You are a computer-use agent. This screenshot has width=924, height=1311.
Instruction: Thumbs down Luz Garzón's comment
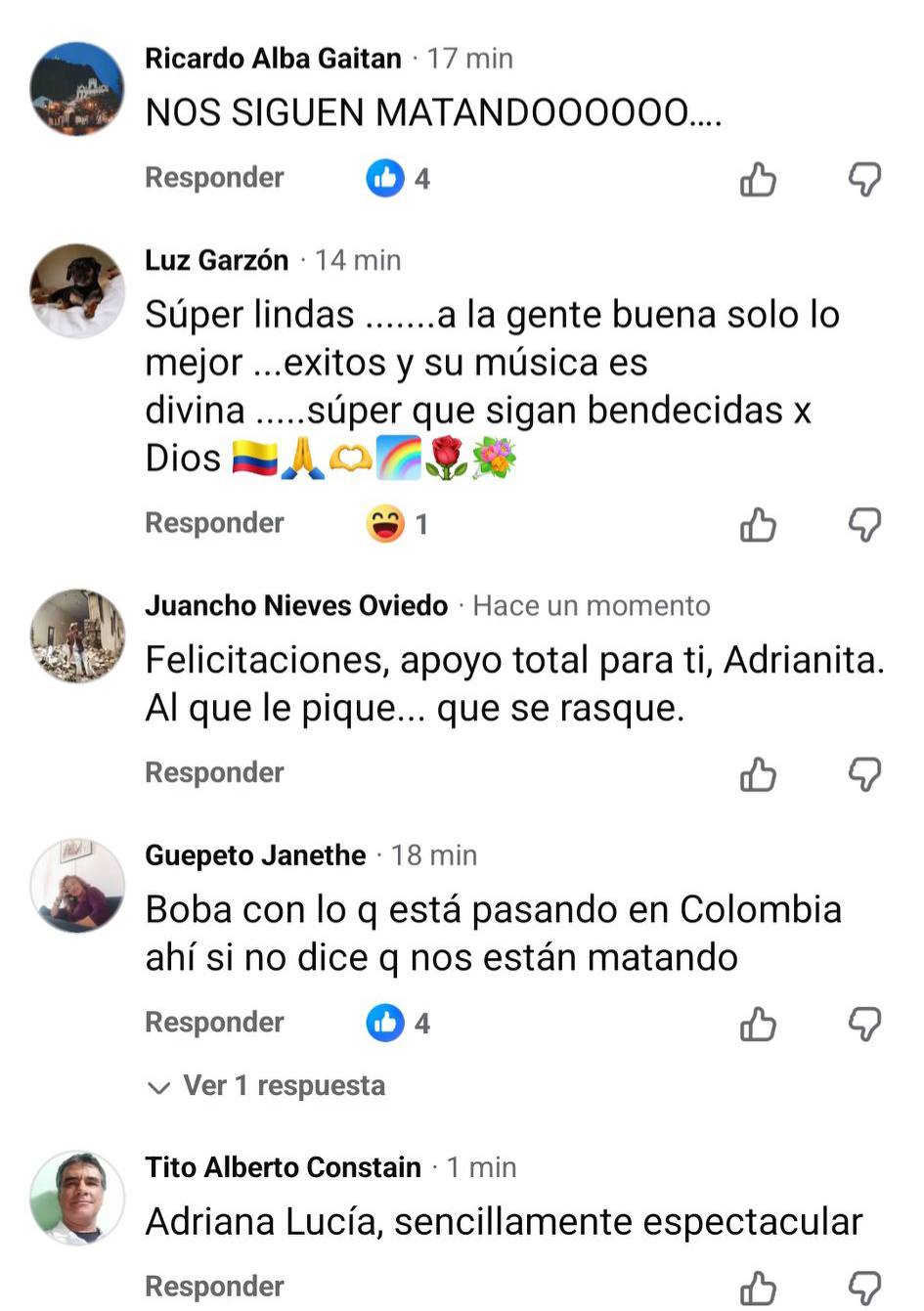864,525
